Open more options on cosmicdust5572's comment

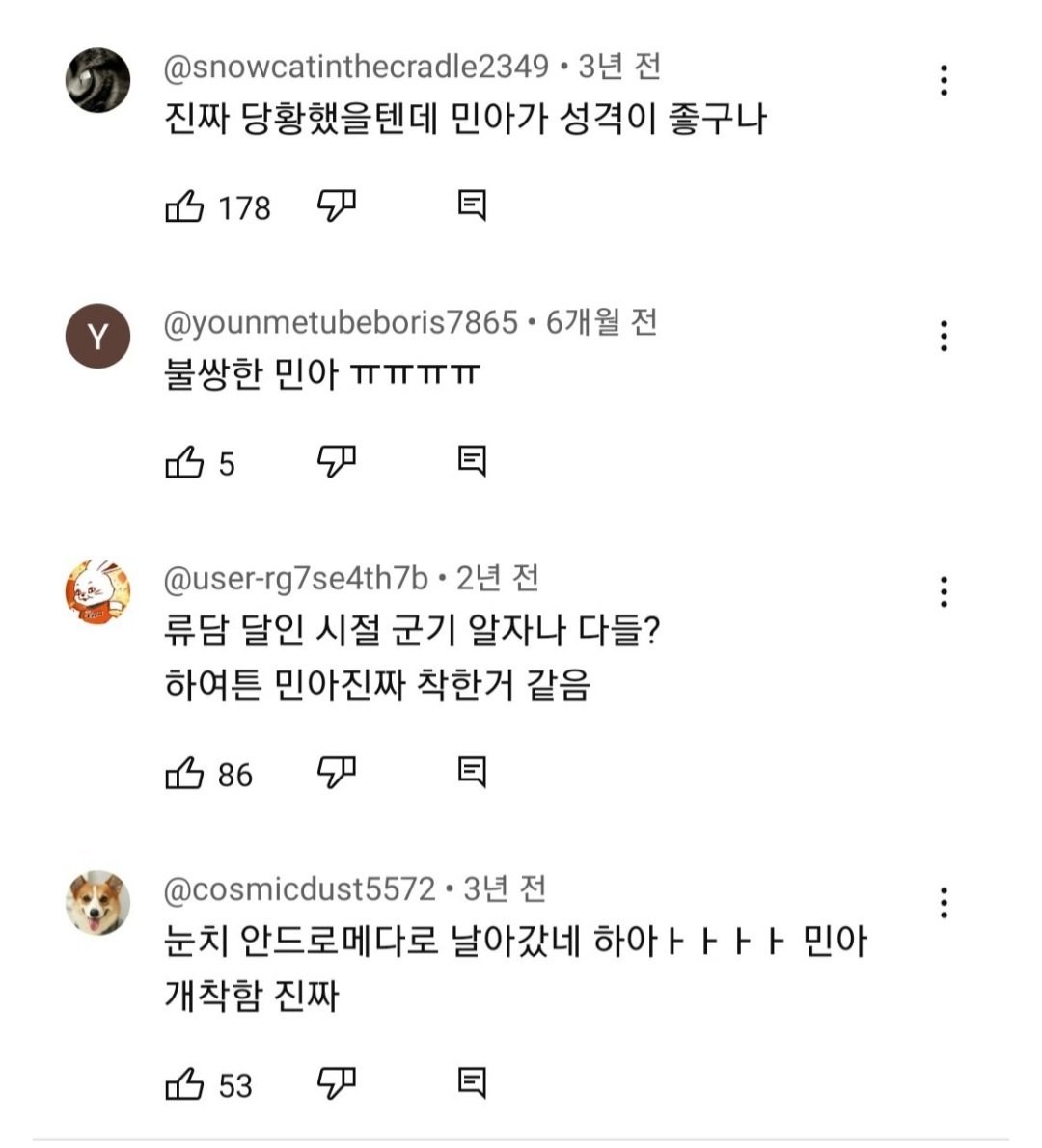pos(944,902)
